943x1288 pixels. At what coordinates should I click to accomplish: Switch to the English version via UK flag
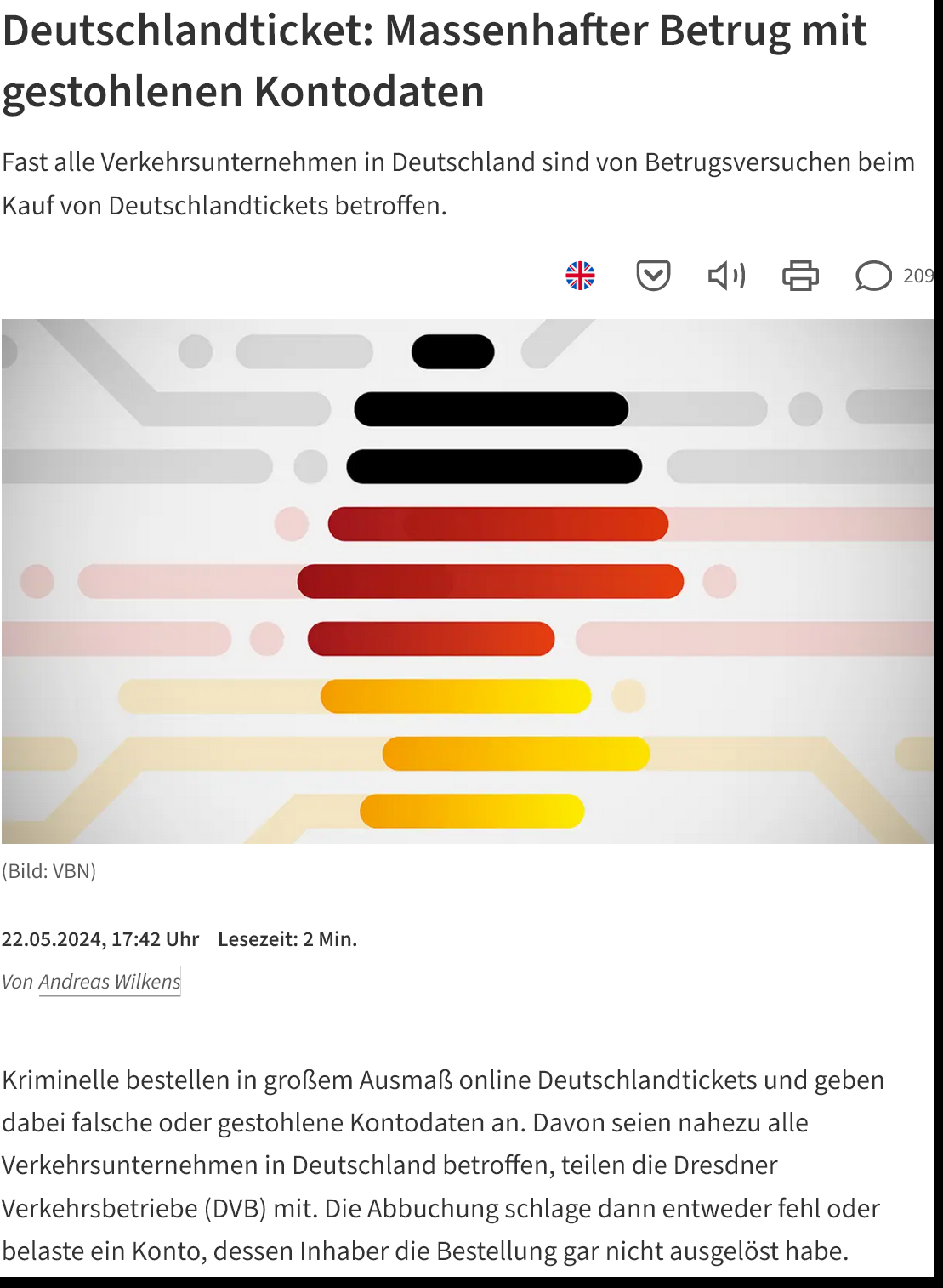580,276
